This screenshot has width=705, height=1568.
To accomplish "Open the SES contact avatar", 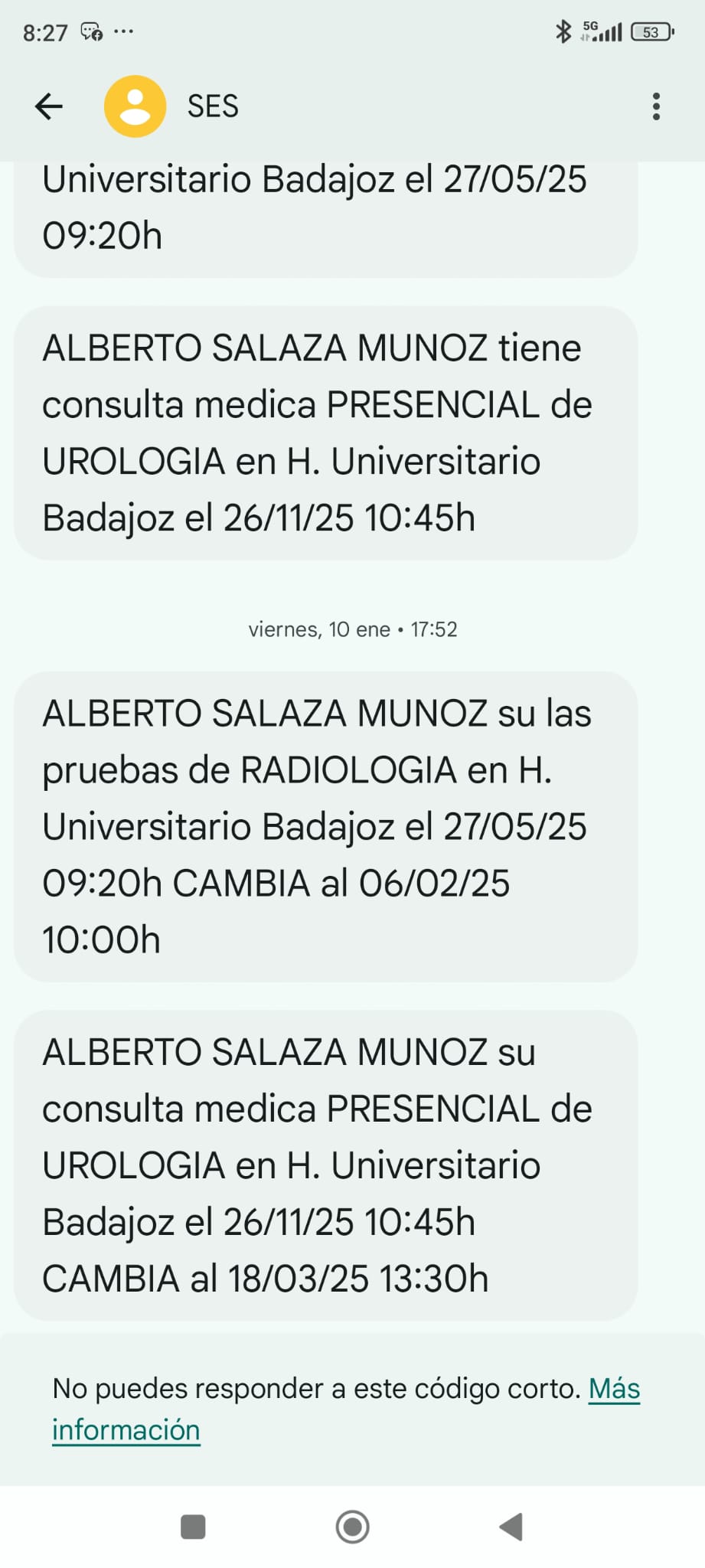I will [135, 106].
